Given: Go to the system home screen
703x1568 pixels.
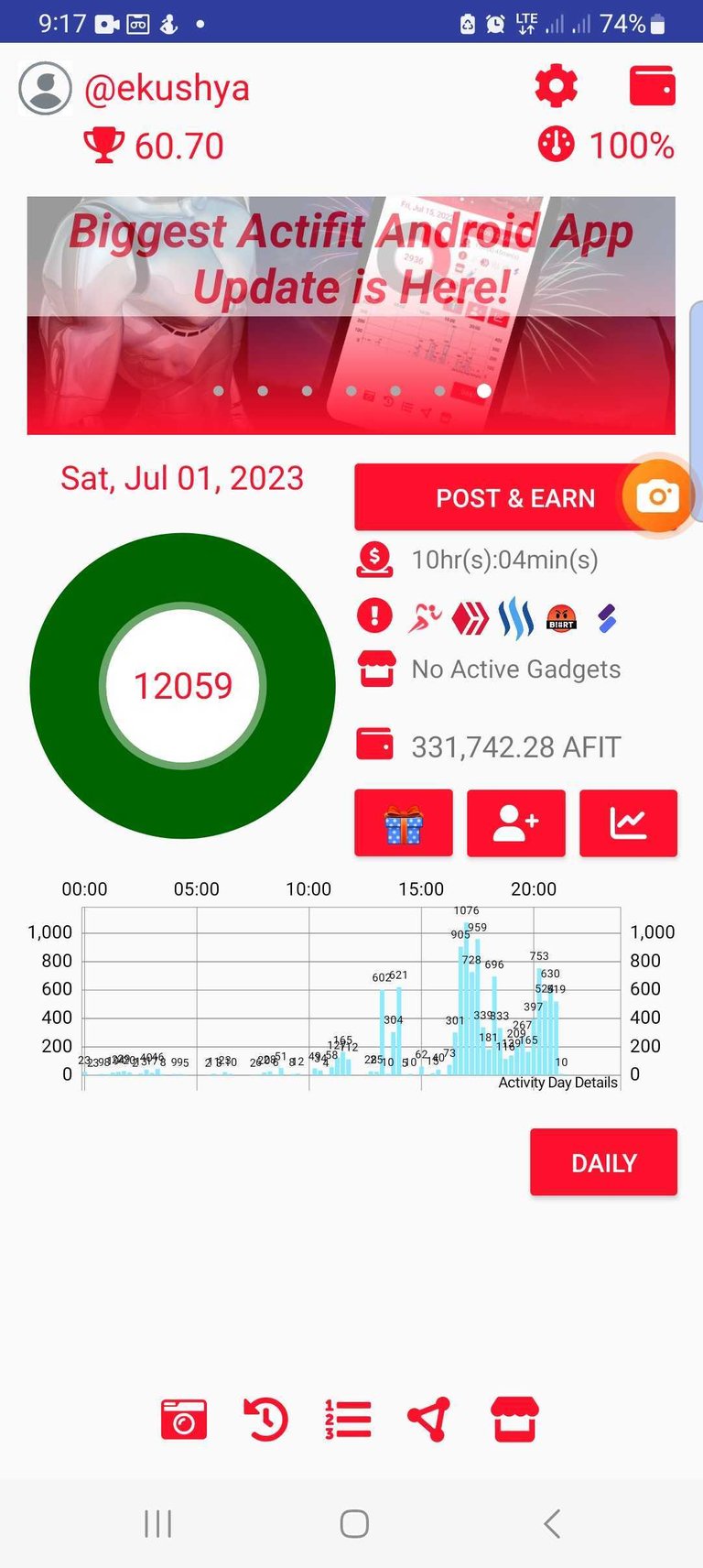Looking at the screenshot, I should coord(354,1524).
